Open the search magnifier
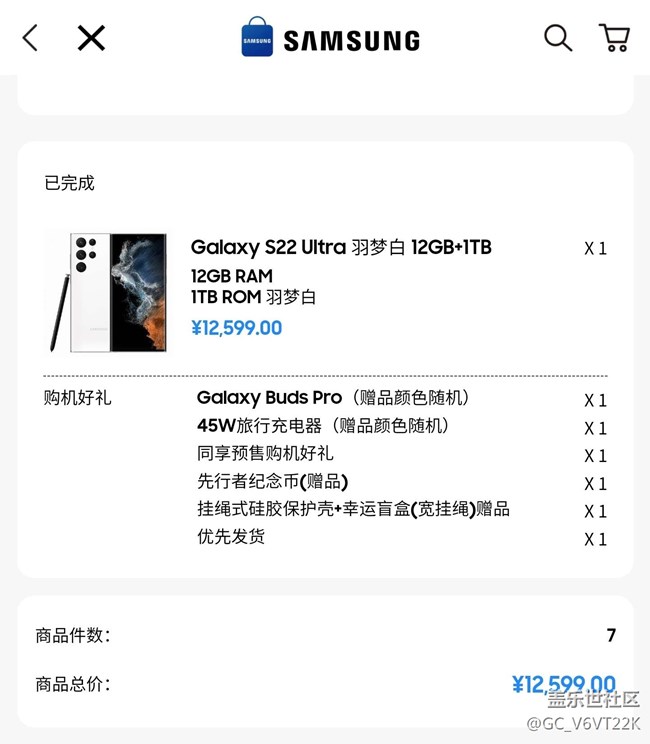 pos(558,38)
